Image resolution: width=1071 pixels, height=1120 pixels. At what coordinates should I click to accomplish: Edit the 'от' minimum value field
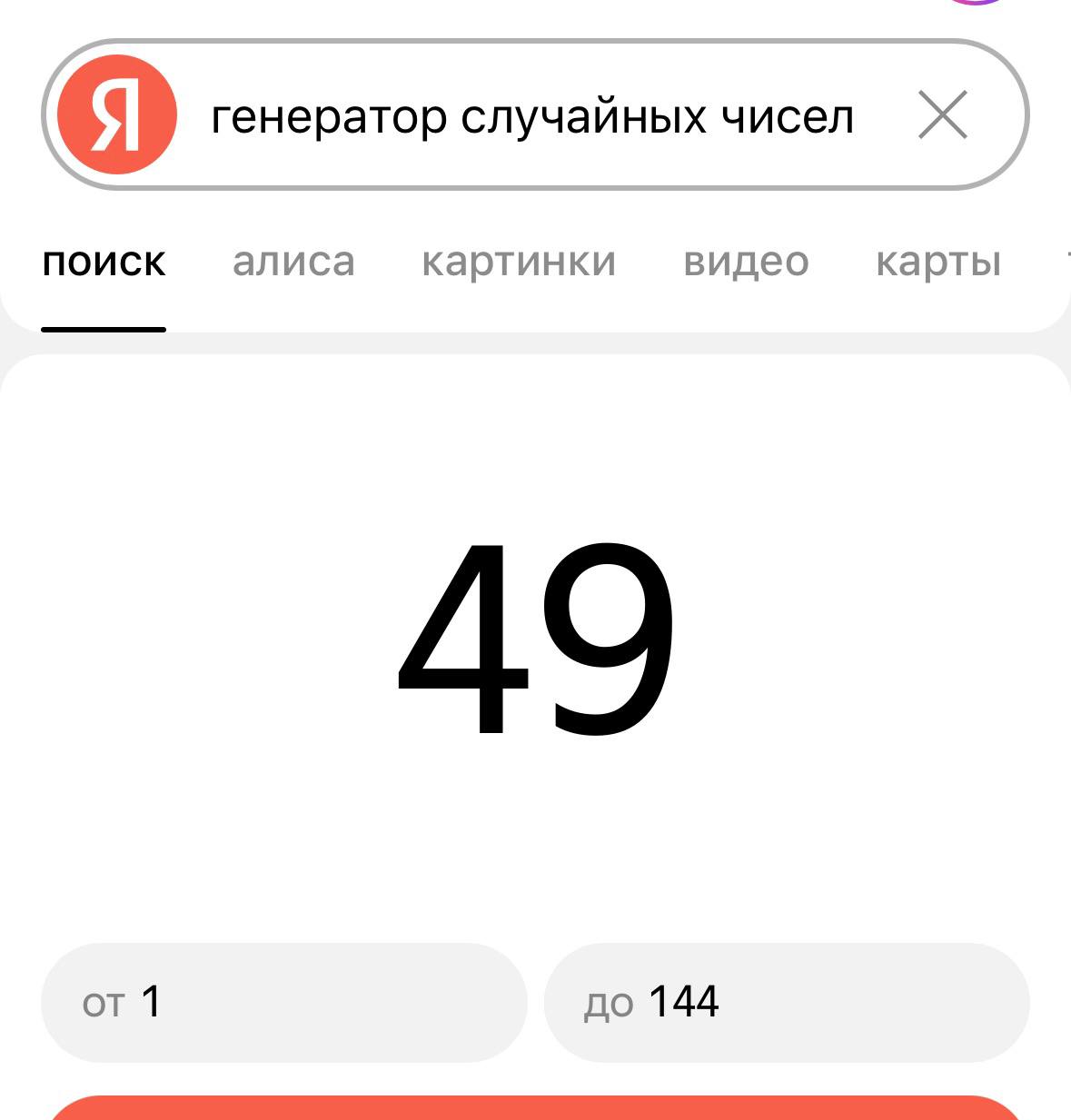(284, 1002)
